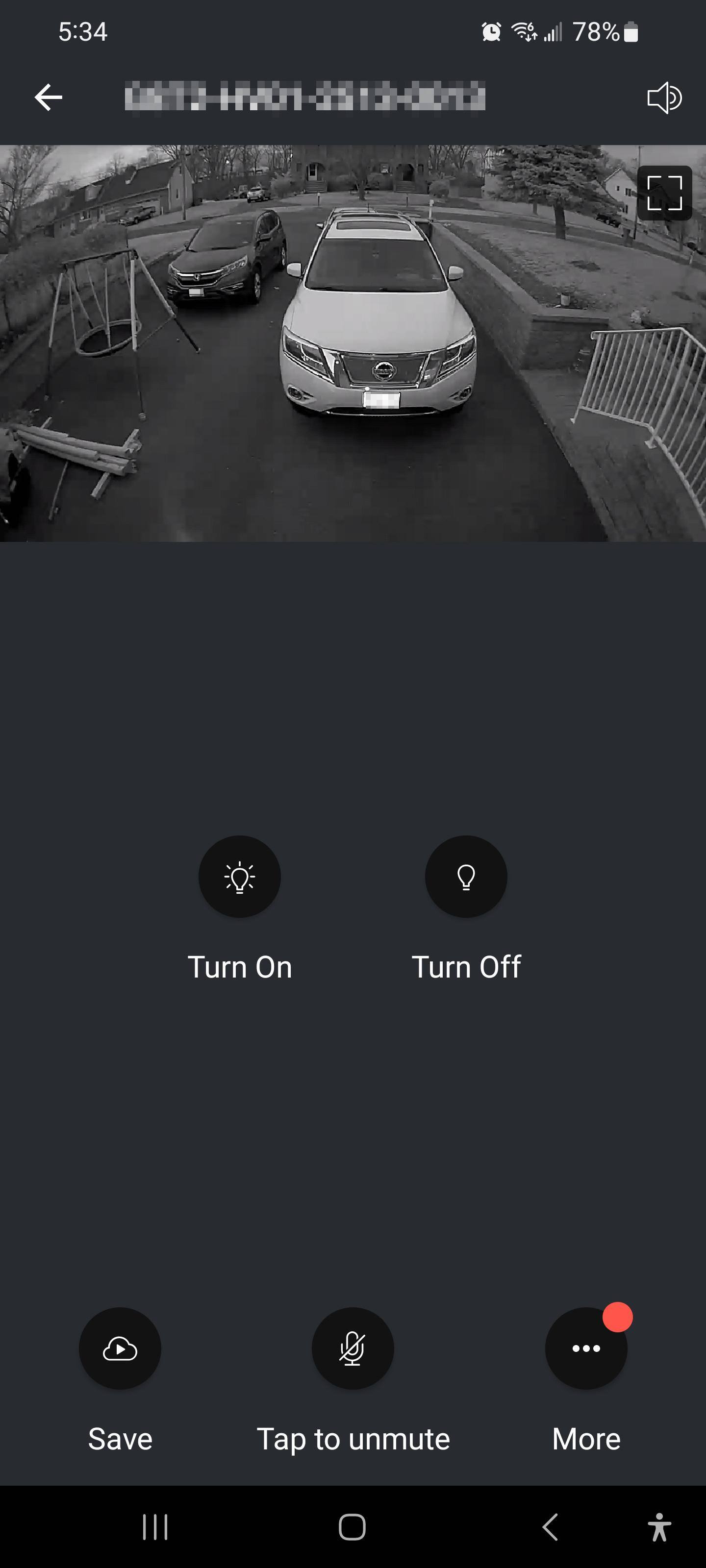Open recent apps from the navigation bar
Image resolution: width=706 pixels, height=1568 pixels.
[x=155, y=1527]
